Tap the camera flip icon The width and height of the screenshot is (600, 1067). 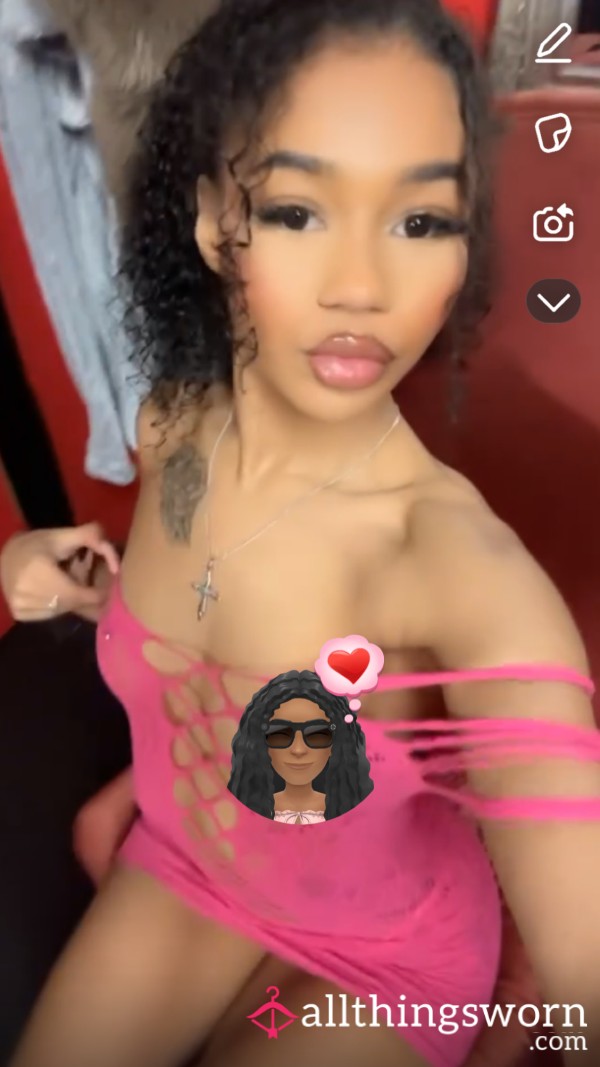[x=553, y=223]
